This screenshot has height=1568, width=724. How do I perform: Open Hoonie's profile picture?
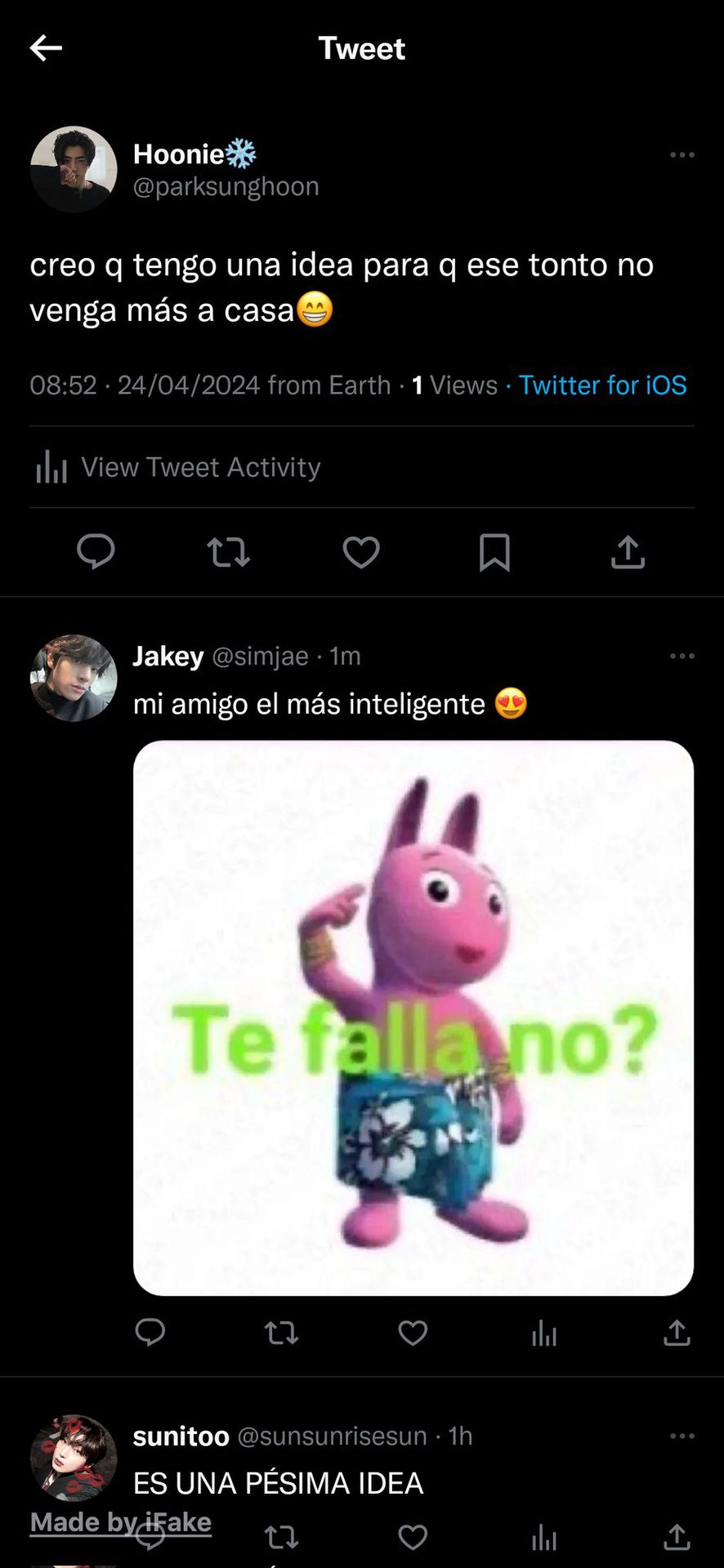74,169
